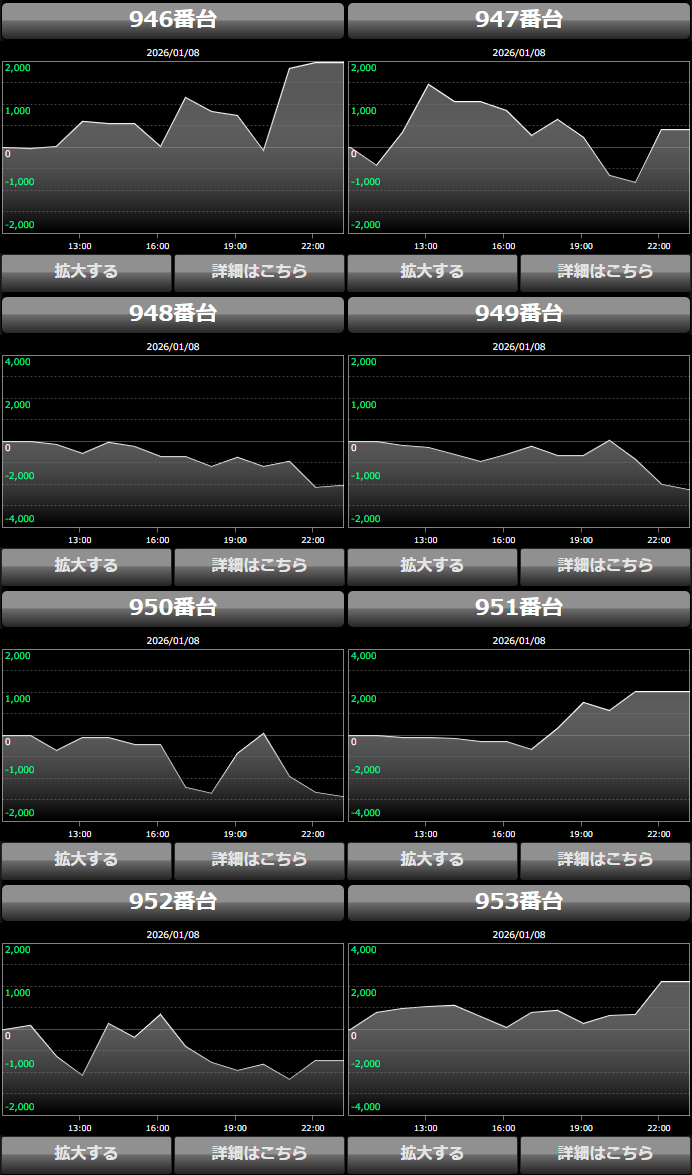This screenshot has height=1175, width=692.
Task: Open 詳細はこちら for machine 951番台
Action: coord(605,860)
